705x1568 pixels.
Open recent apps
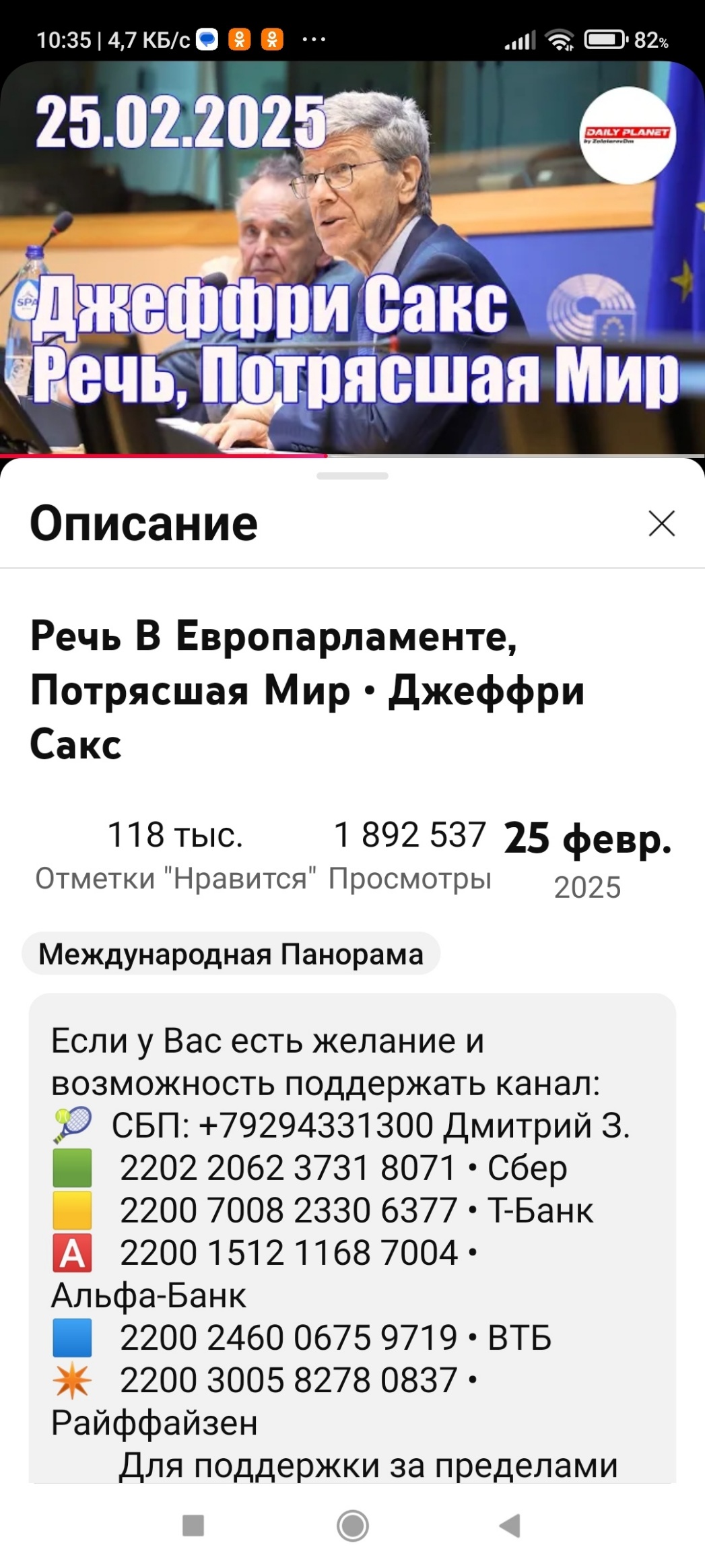pyautogui.click(x=193, y=1526)
